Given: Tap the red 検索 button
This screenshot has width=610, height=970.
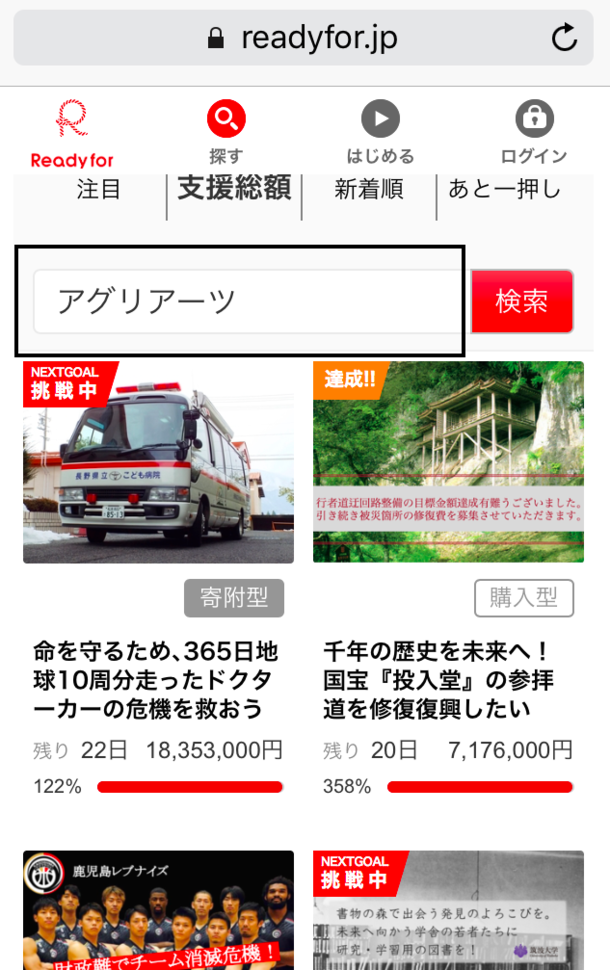Looking at the screenshot, I should click(x=522, y=301).
